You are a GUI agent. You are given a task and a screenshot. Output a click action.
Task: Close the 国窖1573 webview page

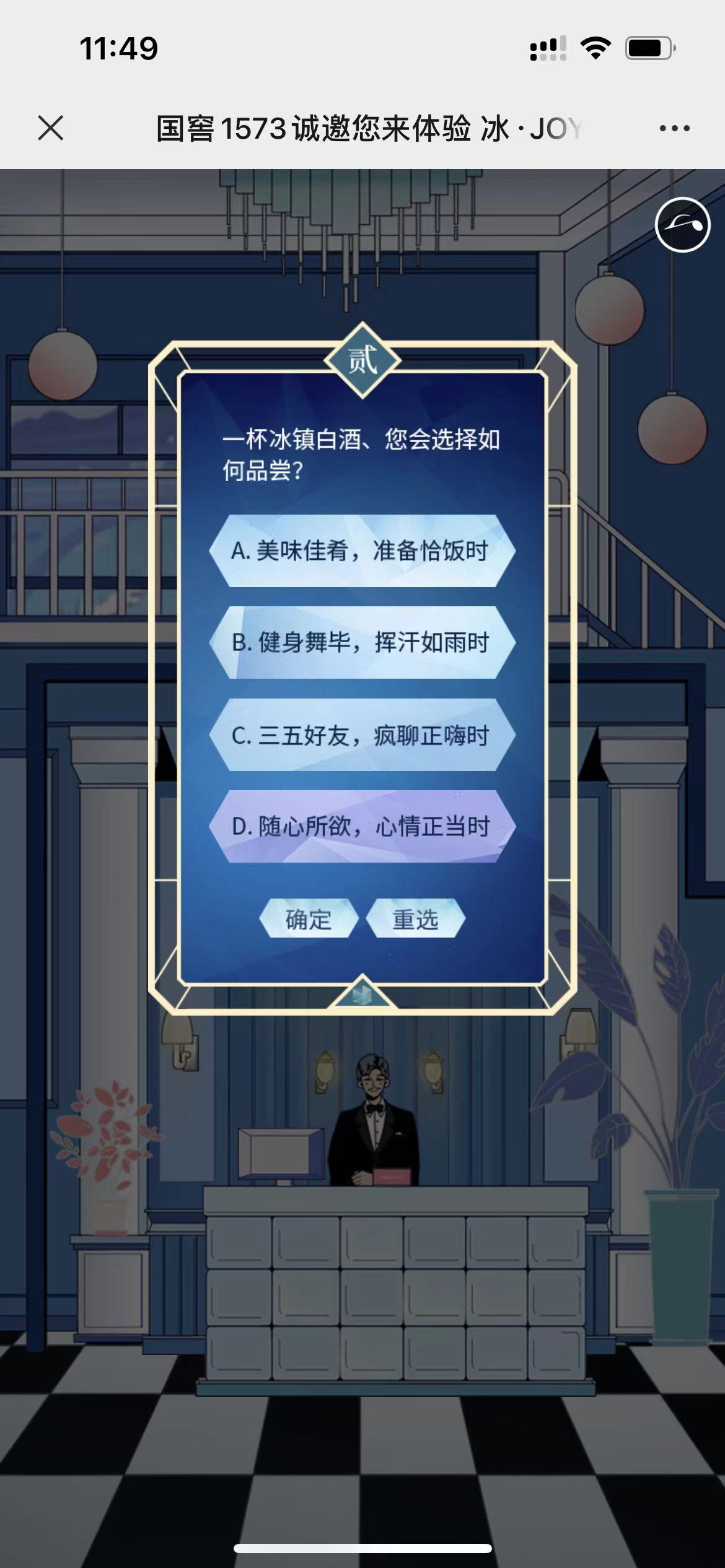click(50, 128)
